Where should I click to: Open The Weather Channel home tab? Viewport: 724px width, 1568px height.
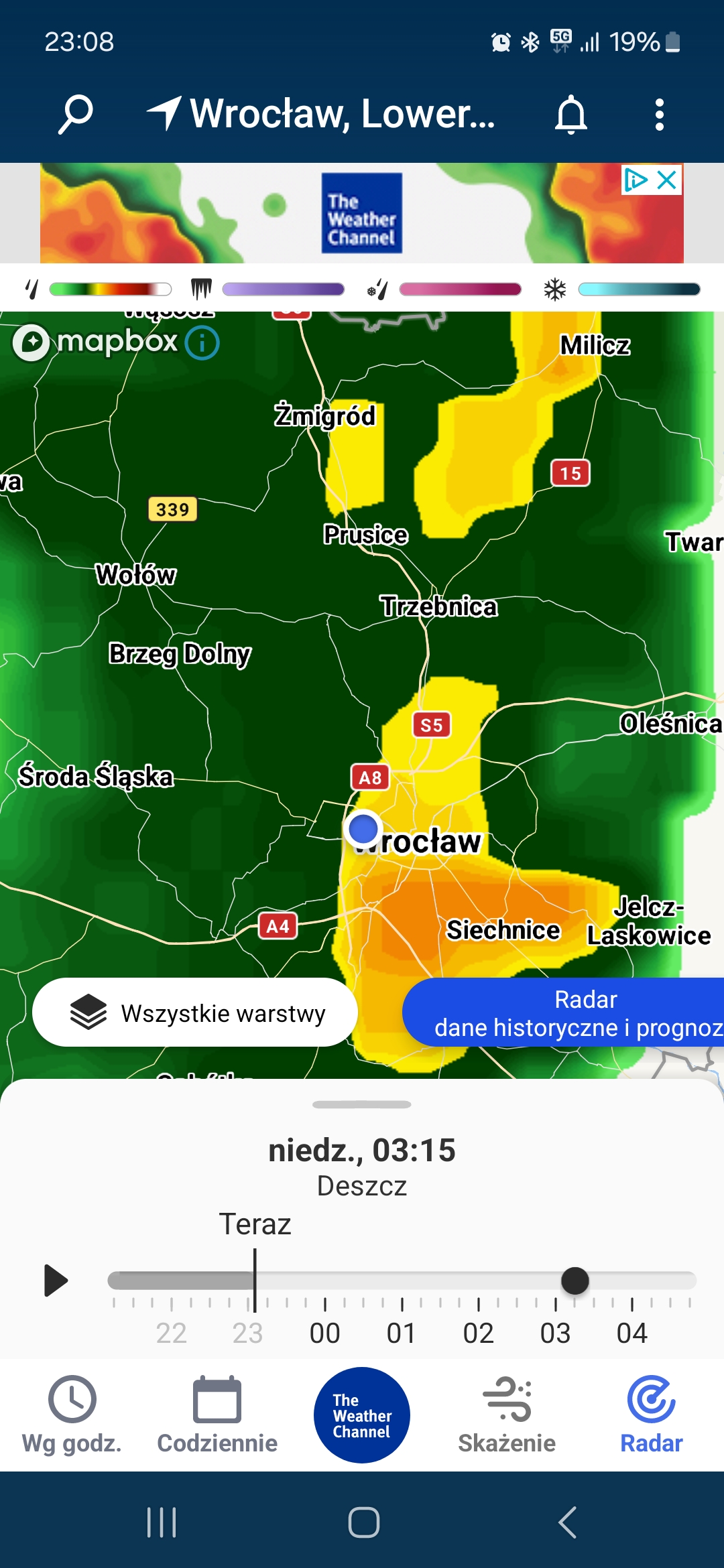(362, 1415)
